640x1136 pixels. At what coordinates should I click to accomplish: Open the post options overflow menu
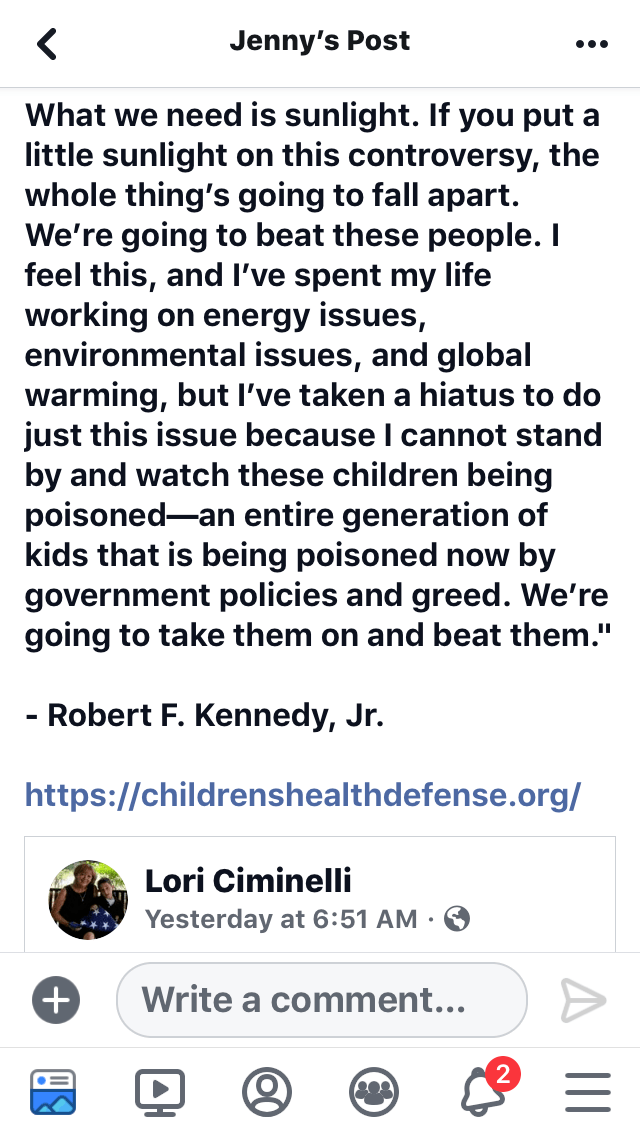coord(592,43)
